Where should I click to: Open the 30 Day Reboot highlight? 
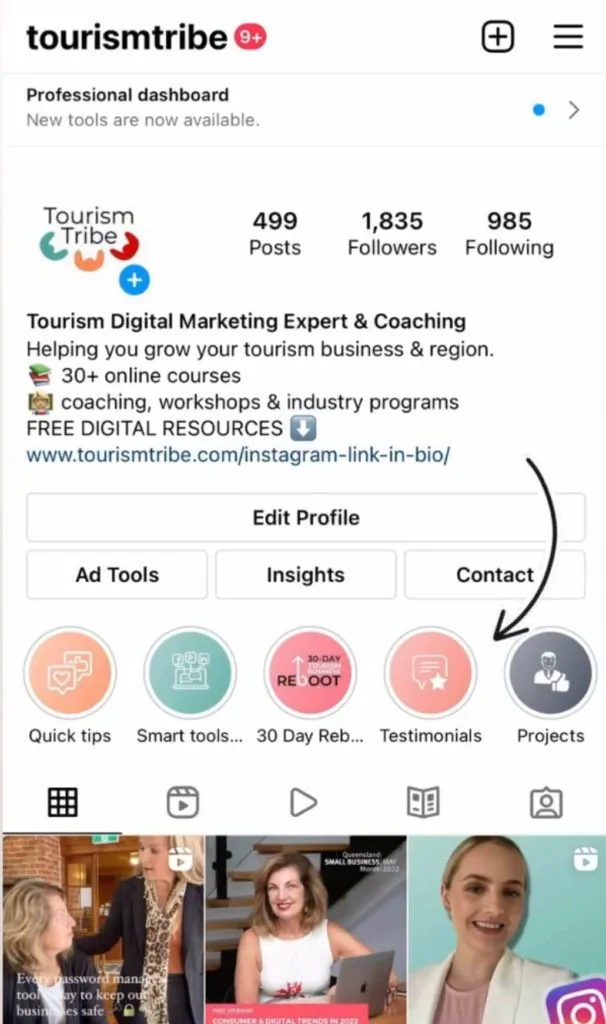(309, 672)
